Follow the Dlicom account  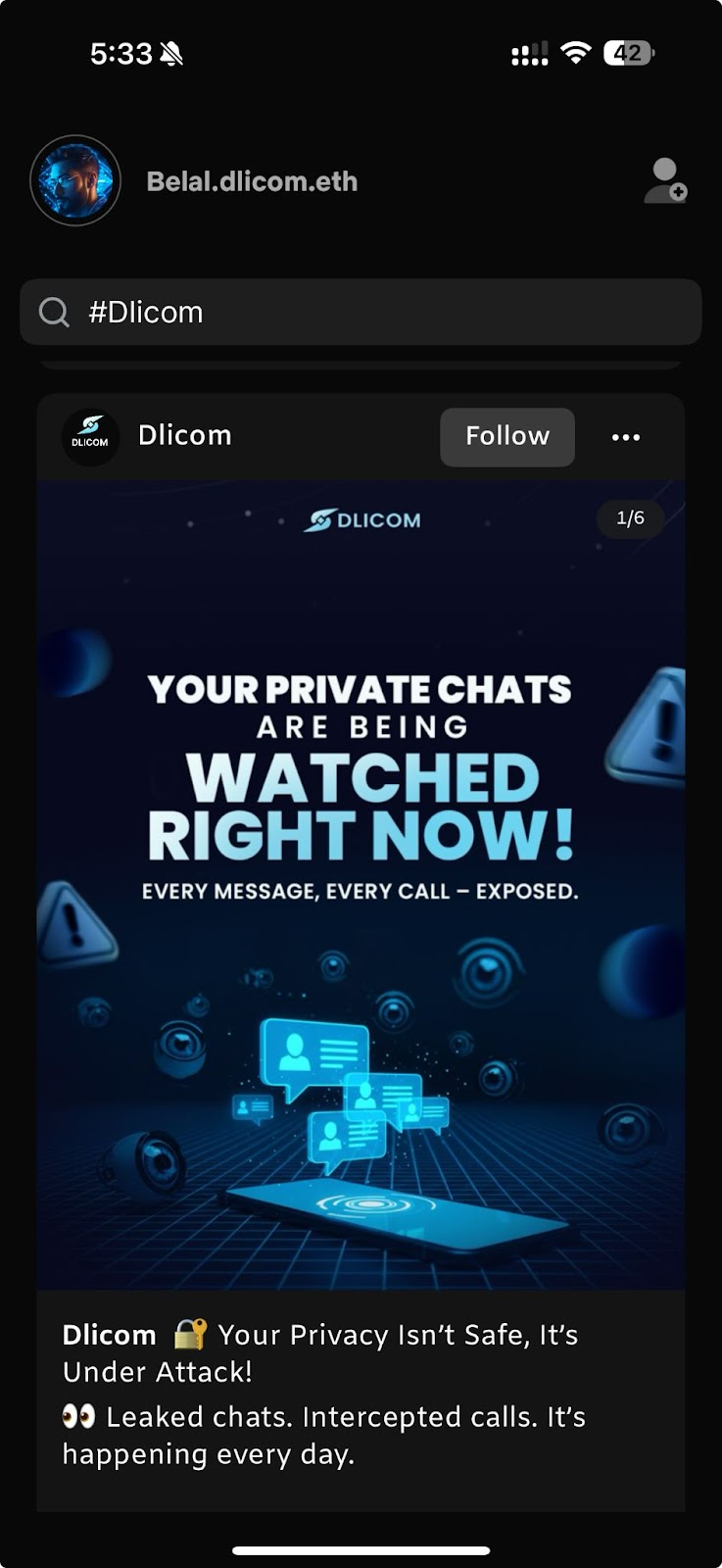click(x=506, y=436)
